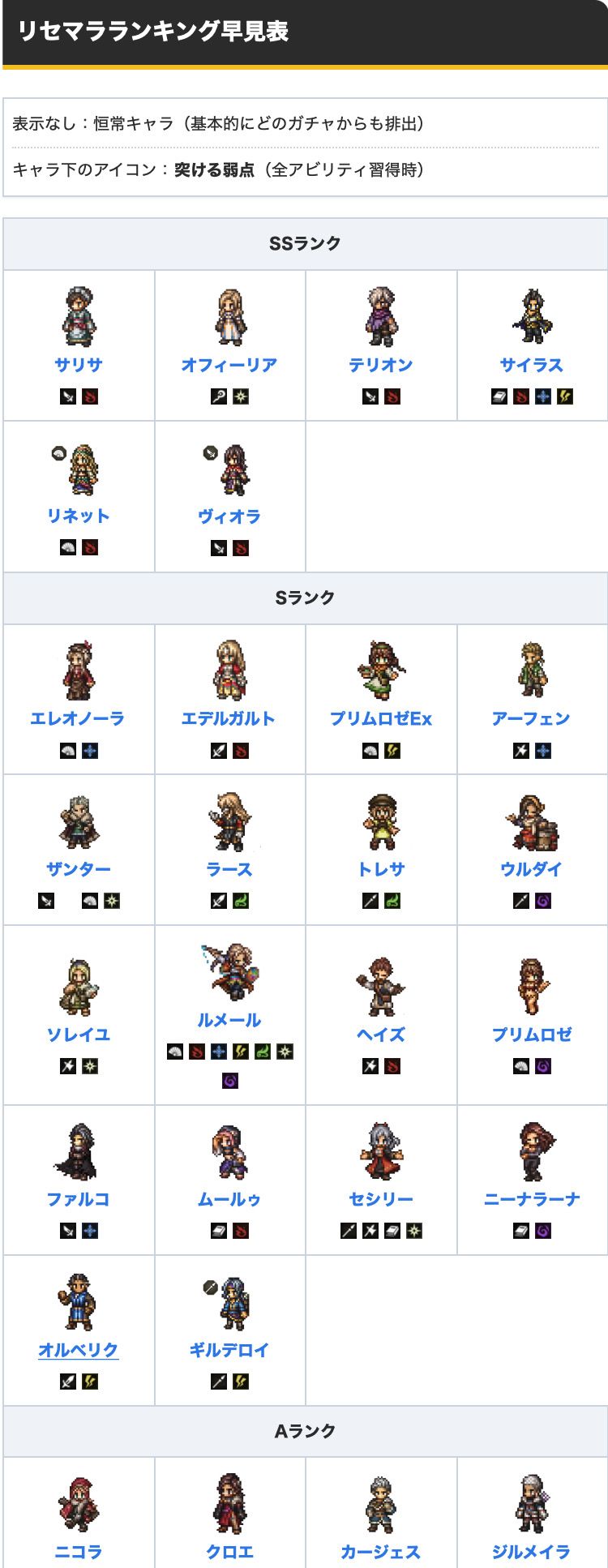Click the fire weakness icon under ムールゥ
608x1568 pixels.
[240, 1232]
